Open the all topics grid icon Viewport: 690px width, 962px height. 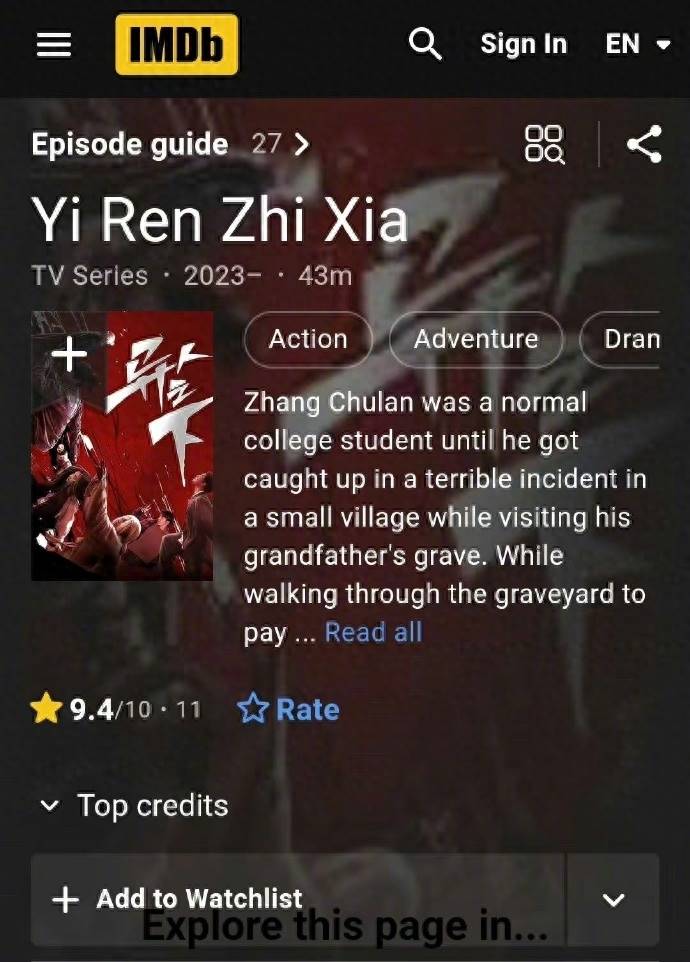545,145
